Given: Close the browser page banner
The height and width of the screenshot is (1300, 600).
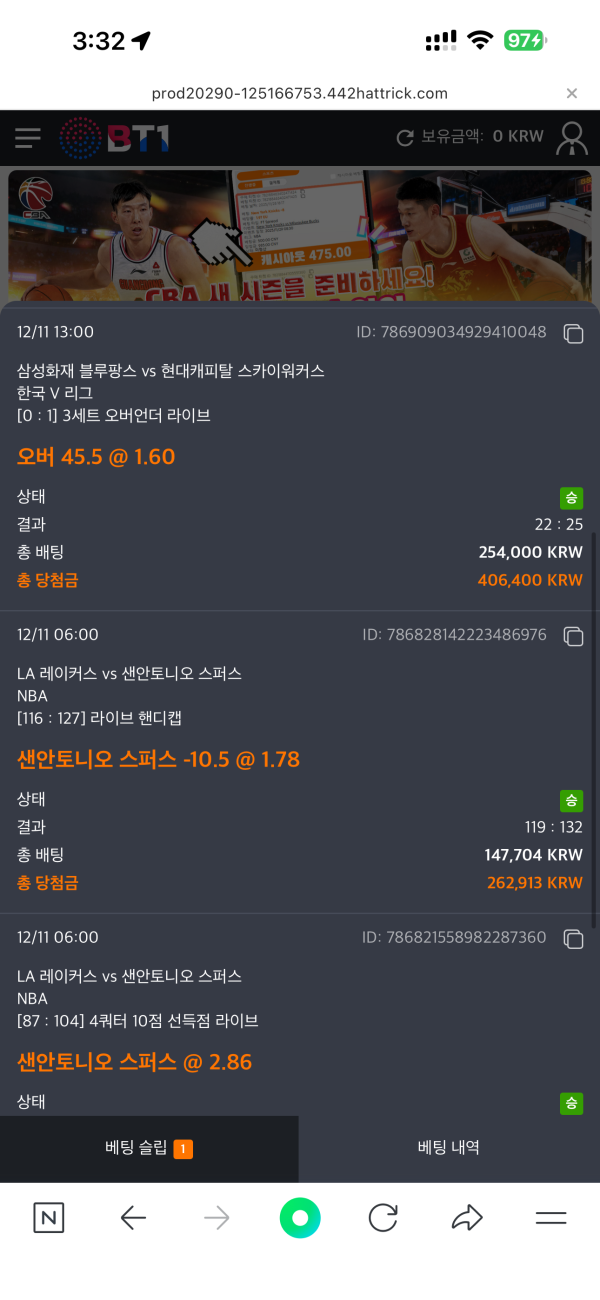Looking at the screenshot, I should click(x=572, y=93).
